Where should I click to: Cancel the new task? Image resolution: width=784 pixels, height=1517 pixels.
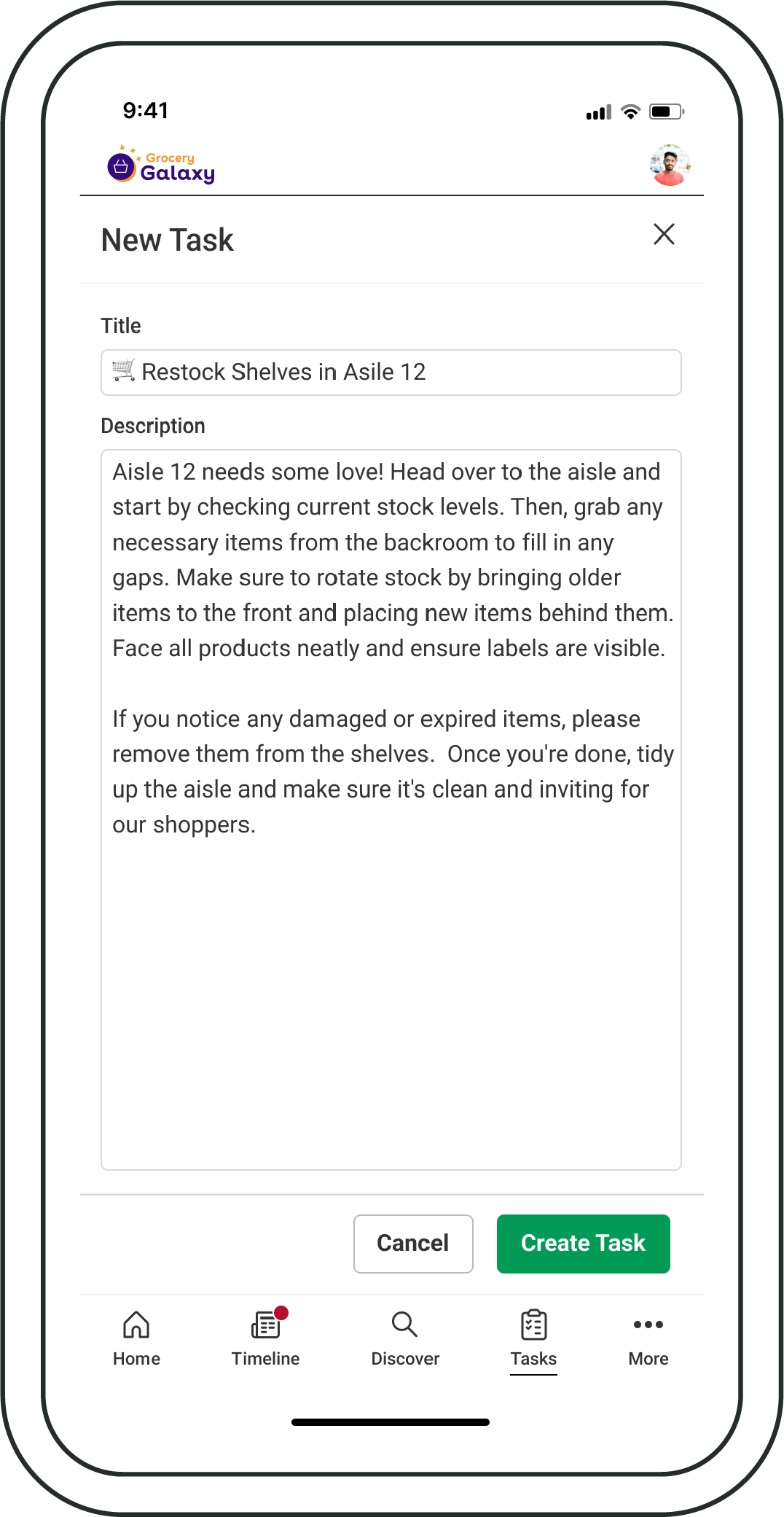tap(413, 1244)
